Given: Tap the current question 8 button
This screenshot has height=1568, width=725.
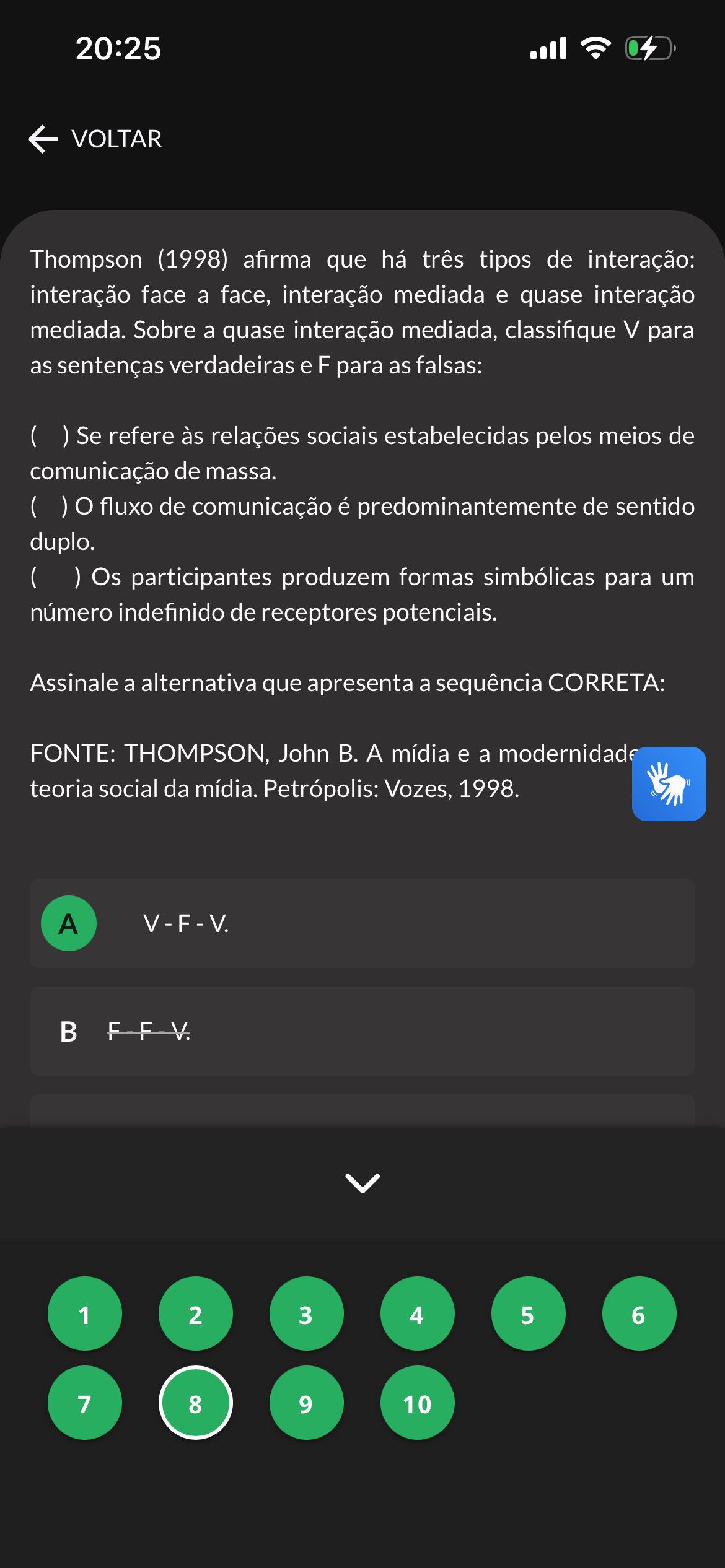Looking at the screenshot, I should coord(196,1403).
